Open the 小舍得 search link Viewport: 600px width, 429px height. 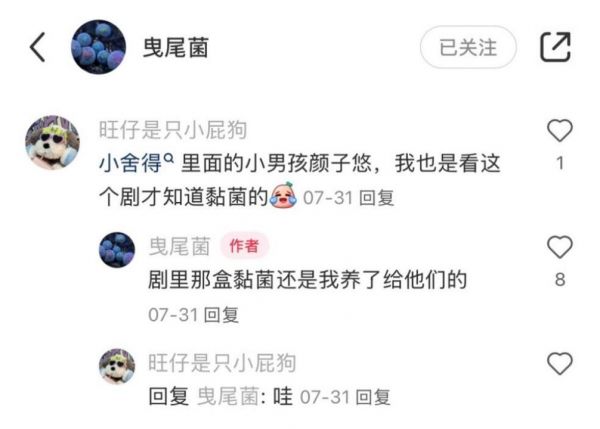tap(137, 160)
